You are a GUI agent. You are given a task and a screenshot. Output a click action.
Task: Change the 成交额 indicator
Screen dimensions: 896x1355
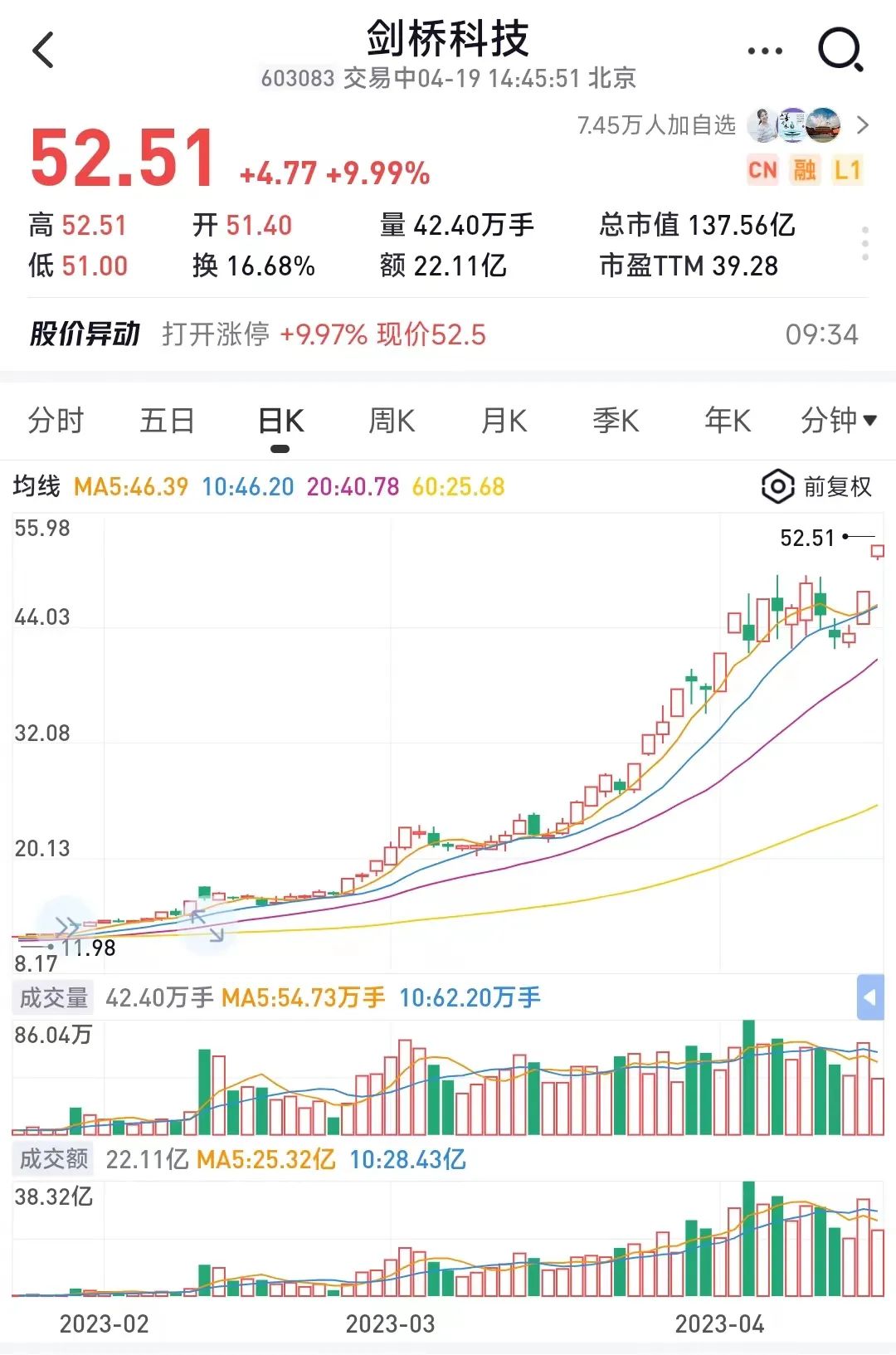54,1159
